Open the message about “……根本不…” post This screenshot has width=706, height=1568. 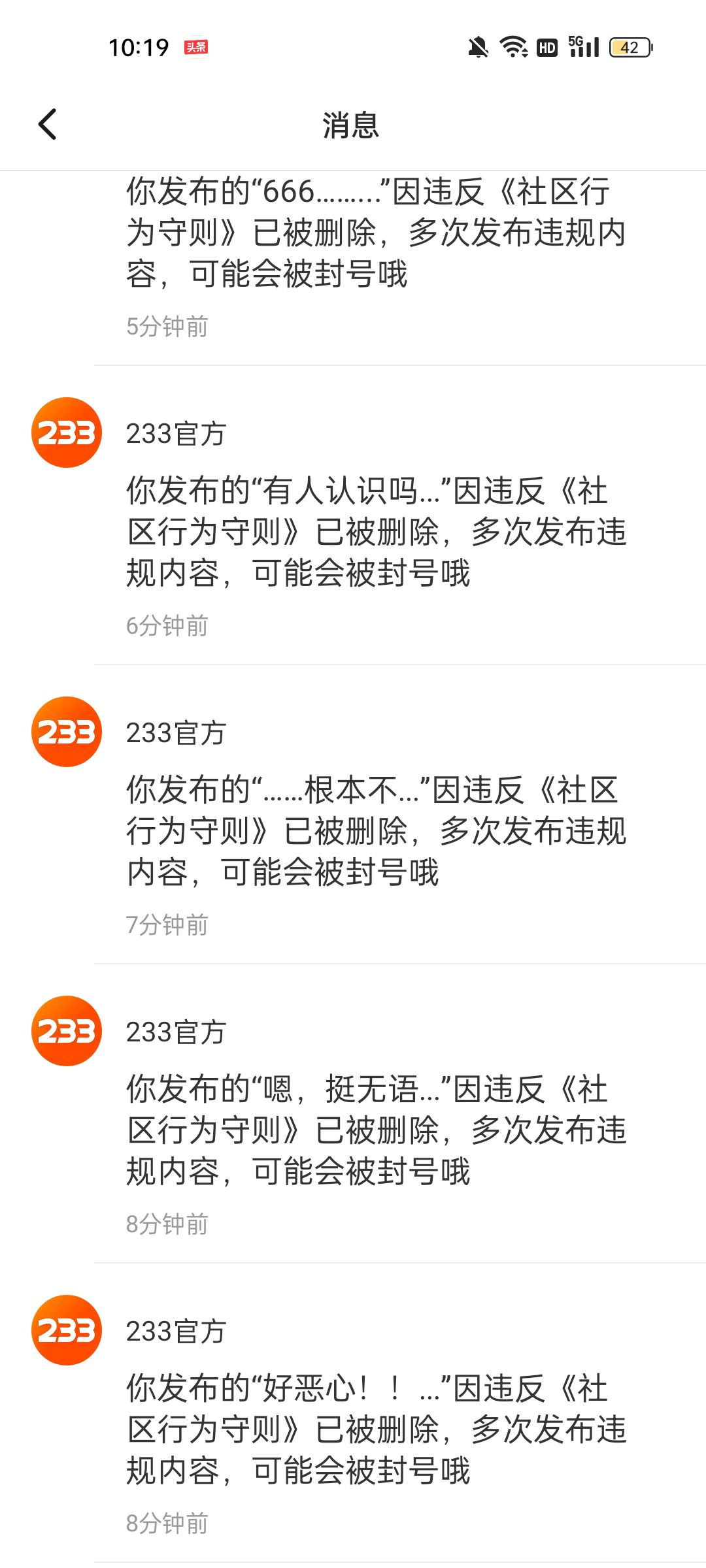(x=353, y=814)
